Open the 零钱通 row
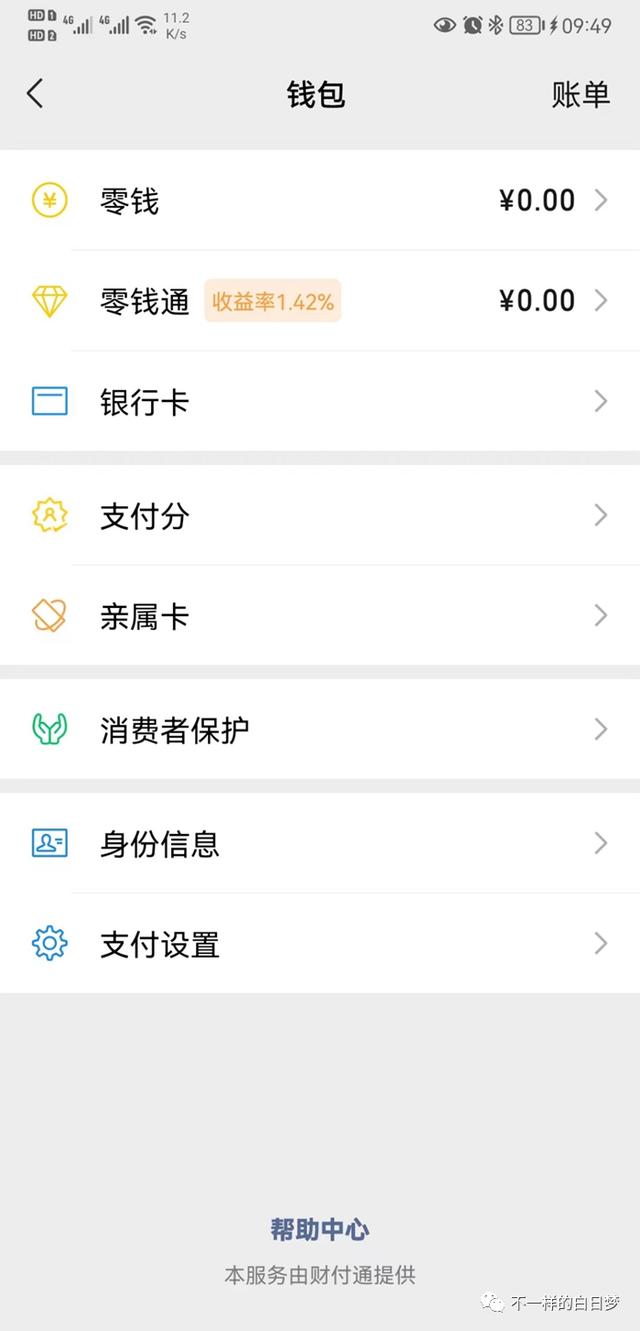The width and height of the screenshot is (640, 1331). pyautogui.click(x=320, y=300)
